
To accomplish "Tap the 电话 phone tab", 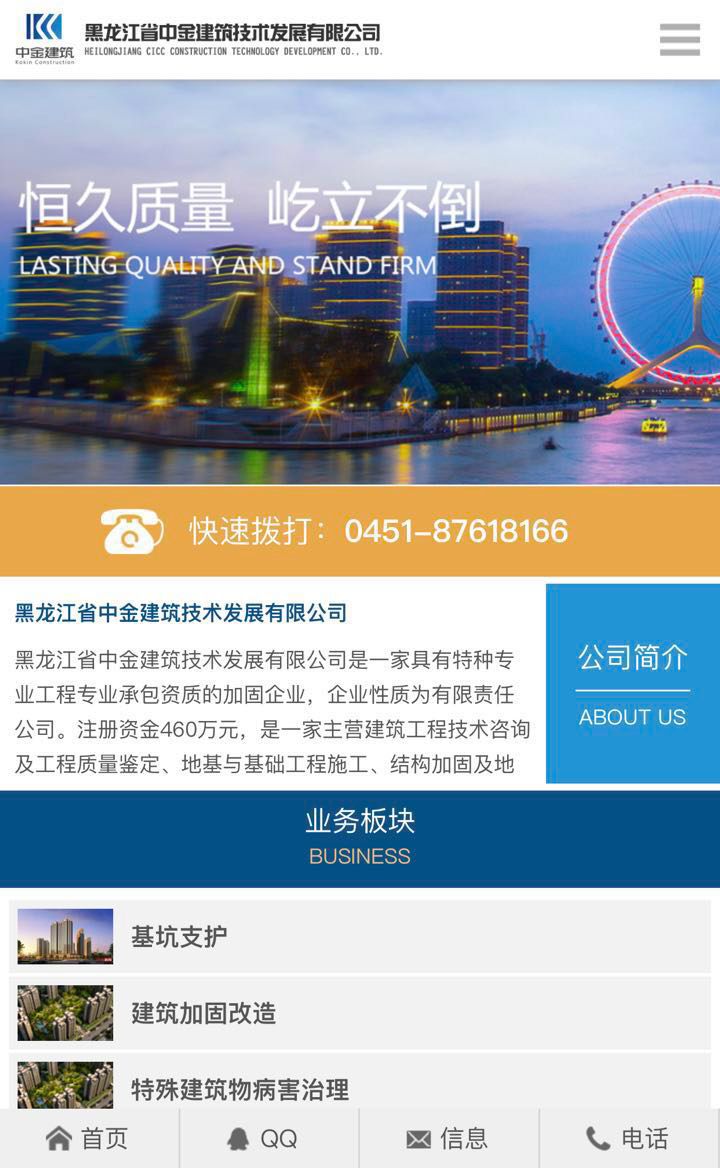I will point(627,1138).
